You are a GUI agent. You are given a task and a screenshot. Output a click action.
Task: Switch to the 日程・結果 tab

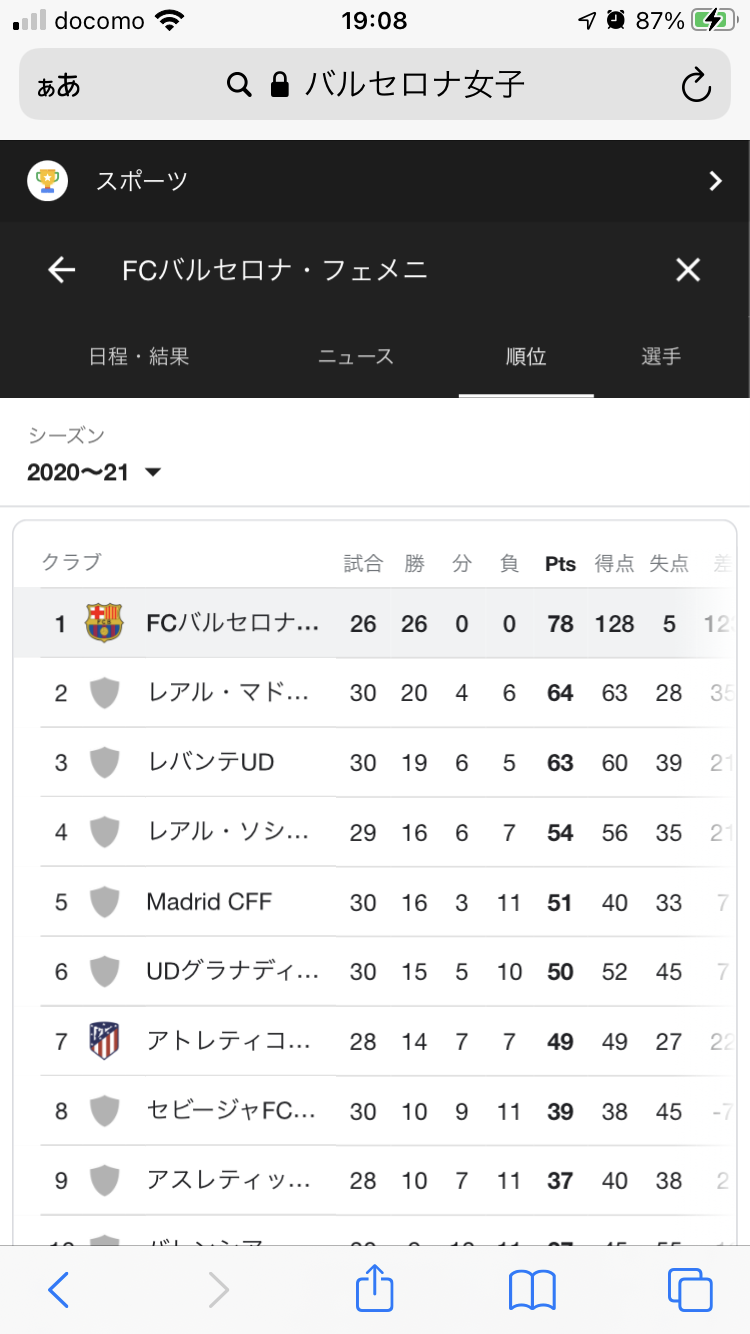point(139,356)
